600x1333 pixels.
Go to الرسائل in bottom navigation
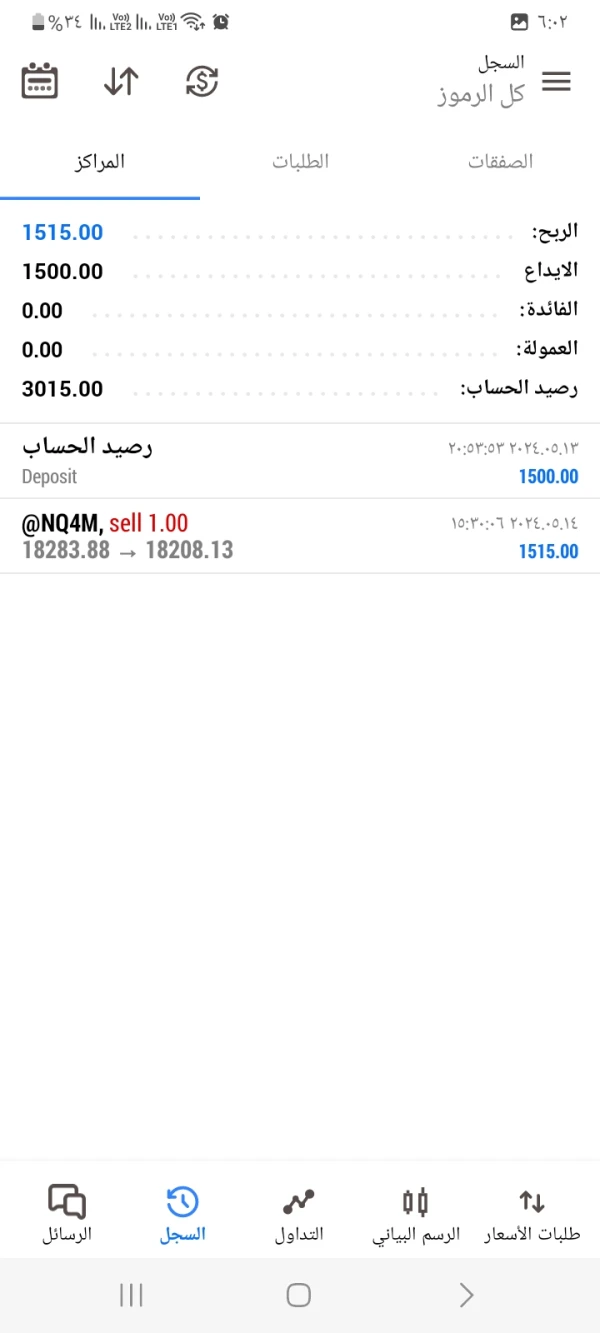point(67,1212)
